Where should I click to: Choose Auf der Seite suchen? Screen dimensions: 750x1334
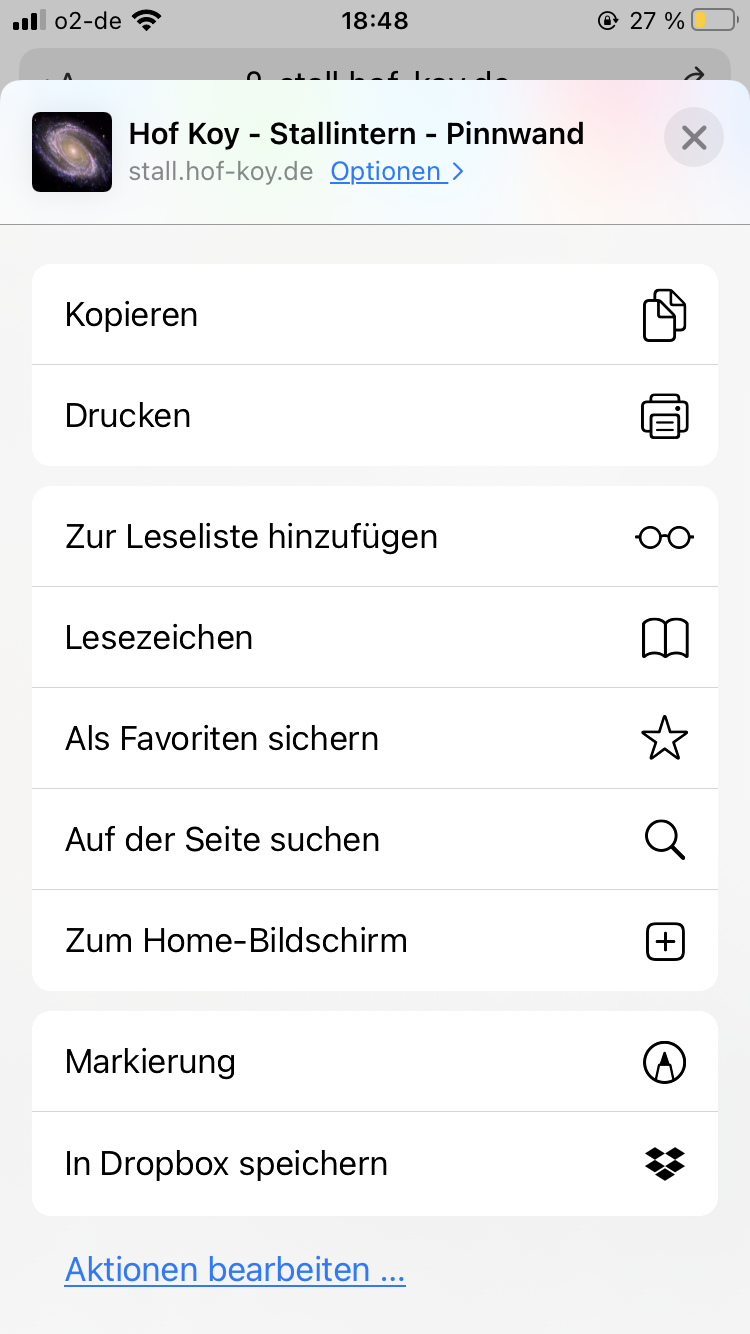(x=375, y=840)
